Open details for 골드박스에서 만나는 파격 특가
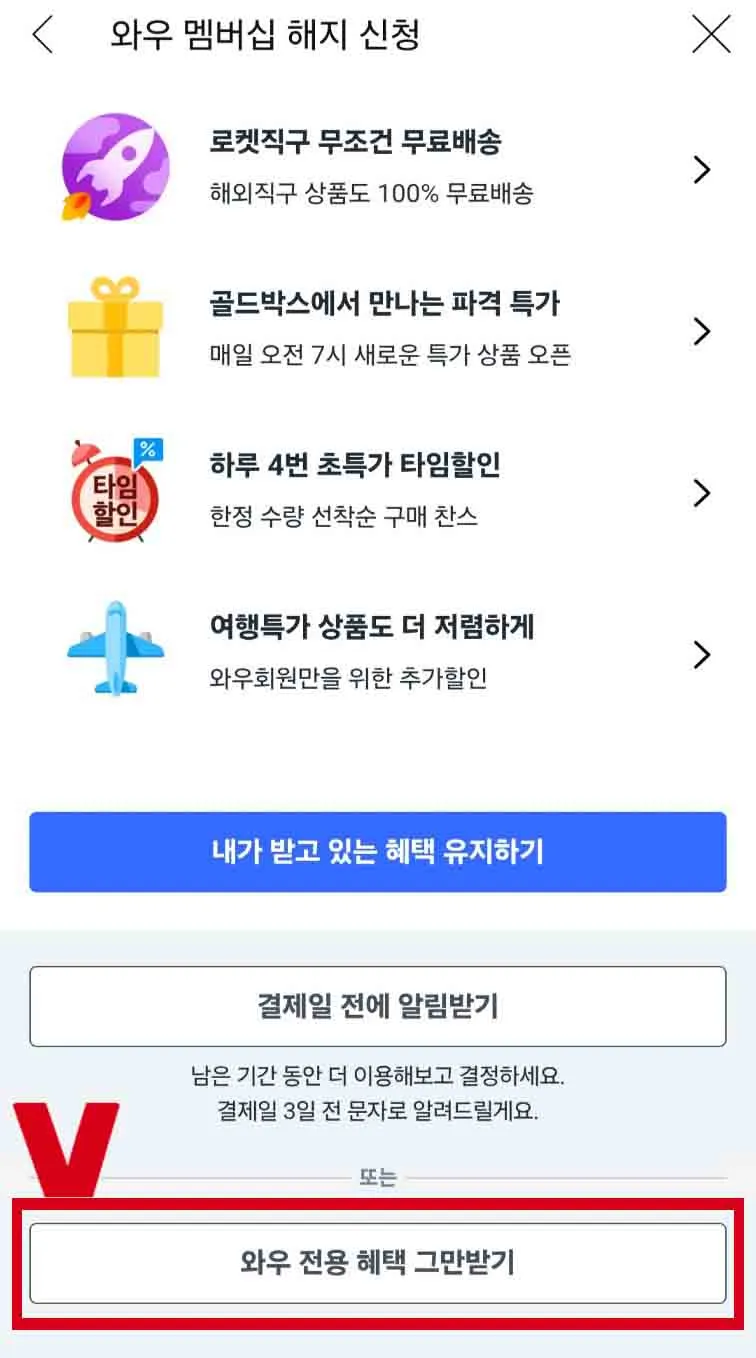This screenshot has height=1358, width=756. click(x=700, y=330)
